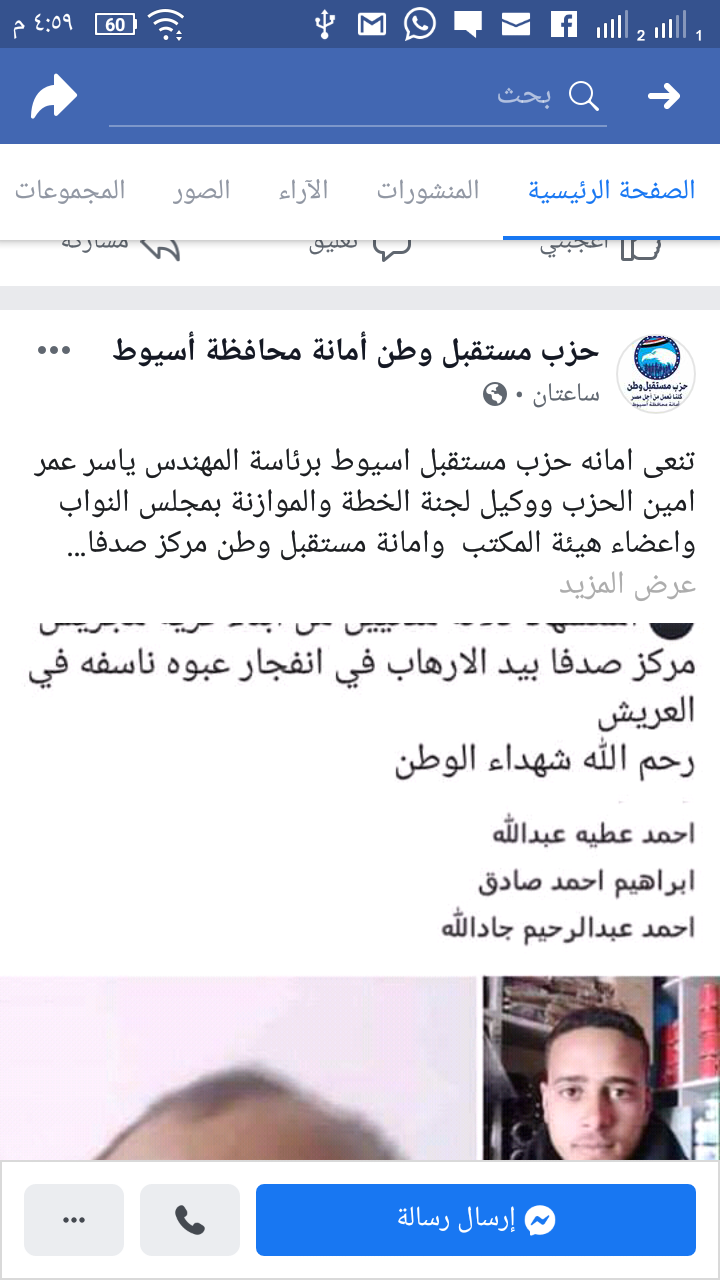Viewport: 720px width, 1280px height.
Task: Open the post's three-dot options menu
Action: pos(54,350)
